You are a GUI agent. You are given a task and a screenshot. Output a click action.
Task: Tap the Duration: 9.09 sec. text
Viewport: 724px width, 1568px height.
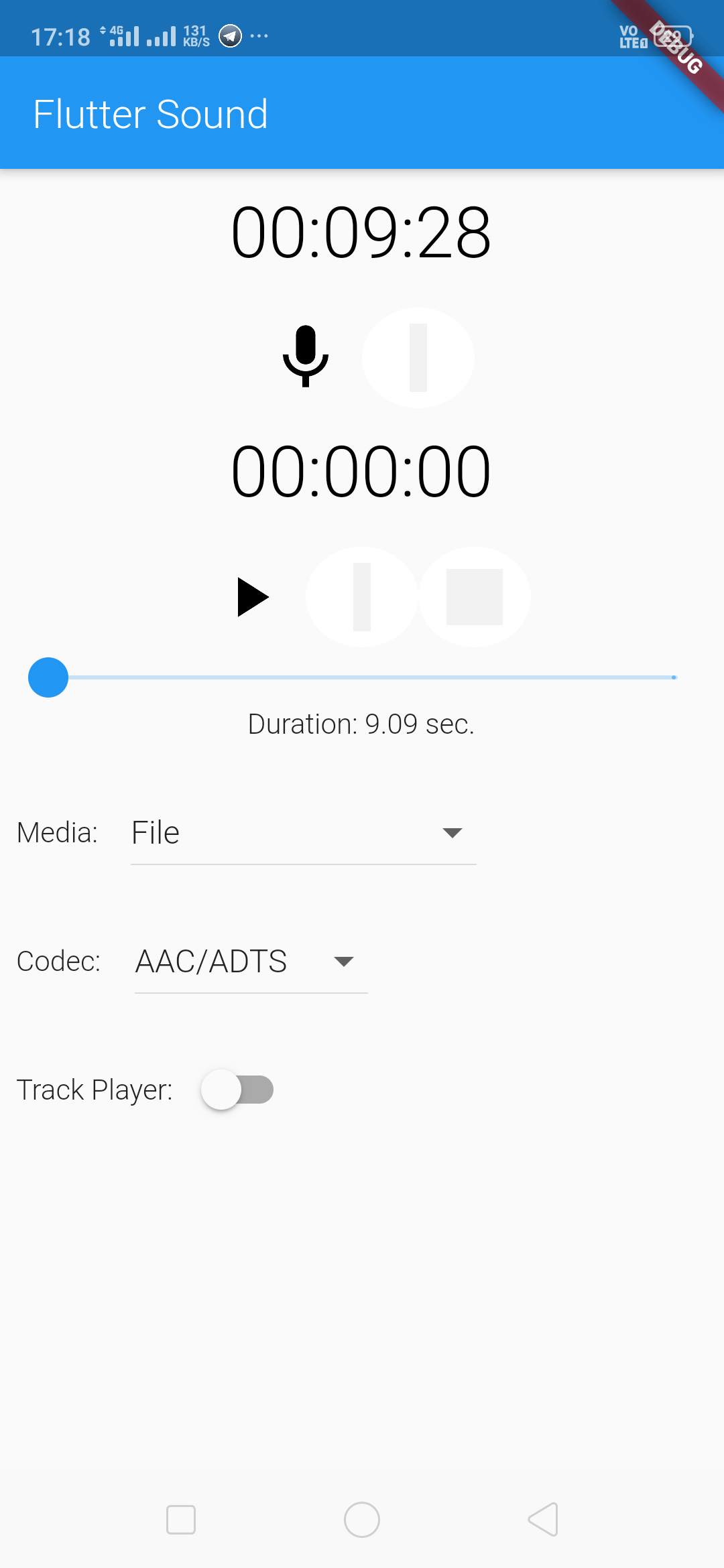(x=361, y=724)
